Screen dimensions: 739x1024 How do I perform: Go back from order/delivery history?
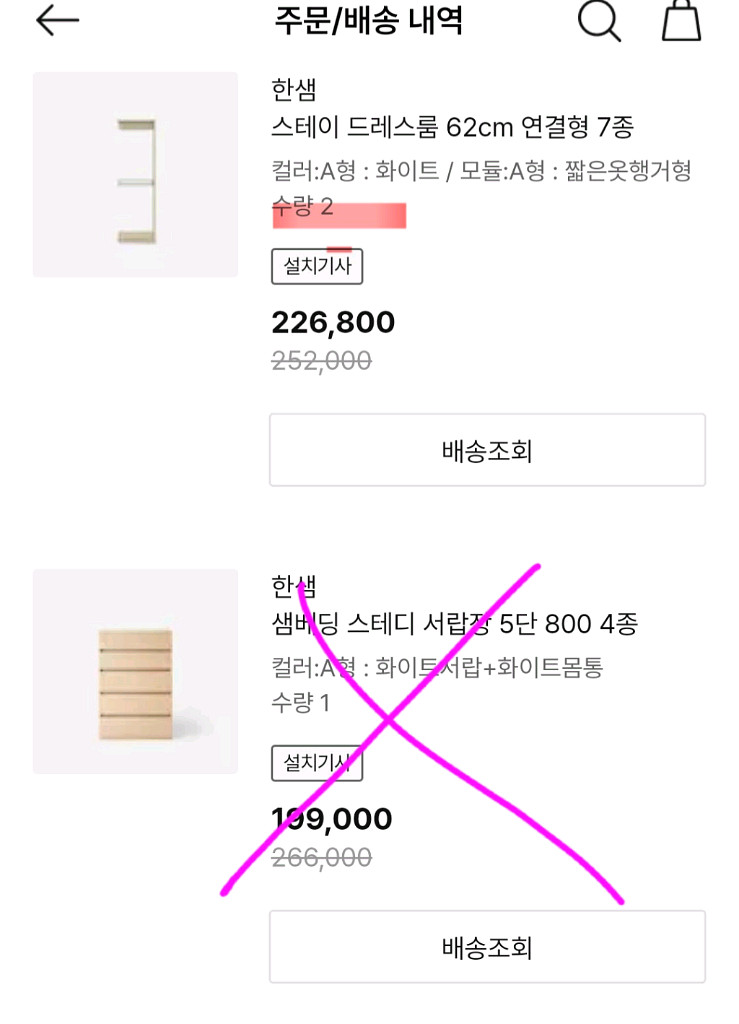pyautogui.click(x=57, y=21)
